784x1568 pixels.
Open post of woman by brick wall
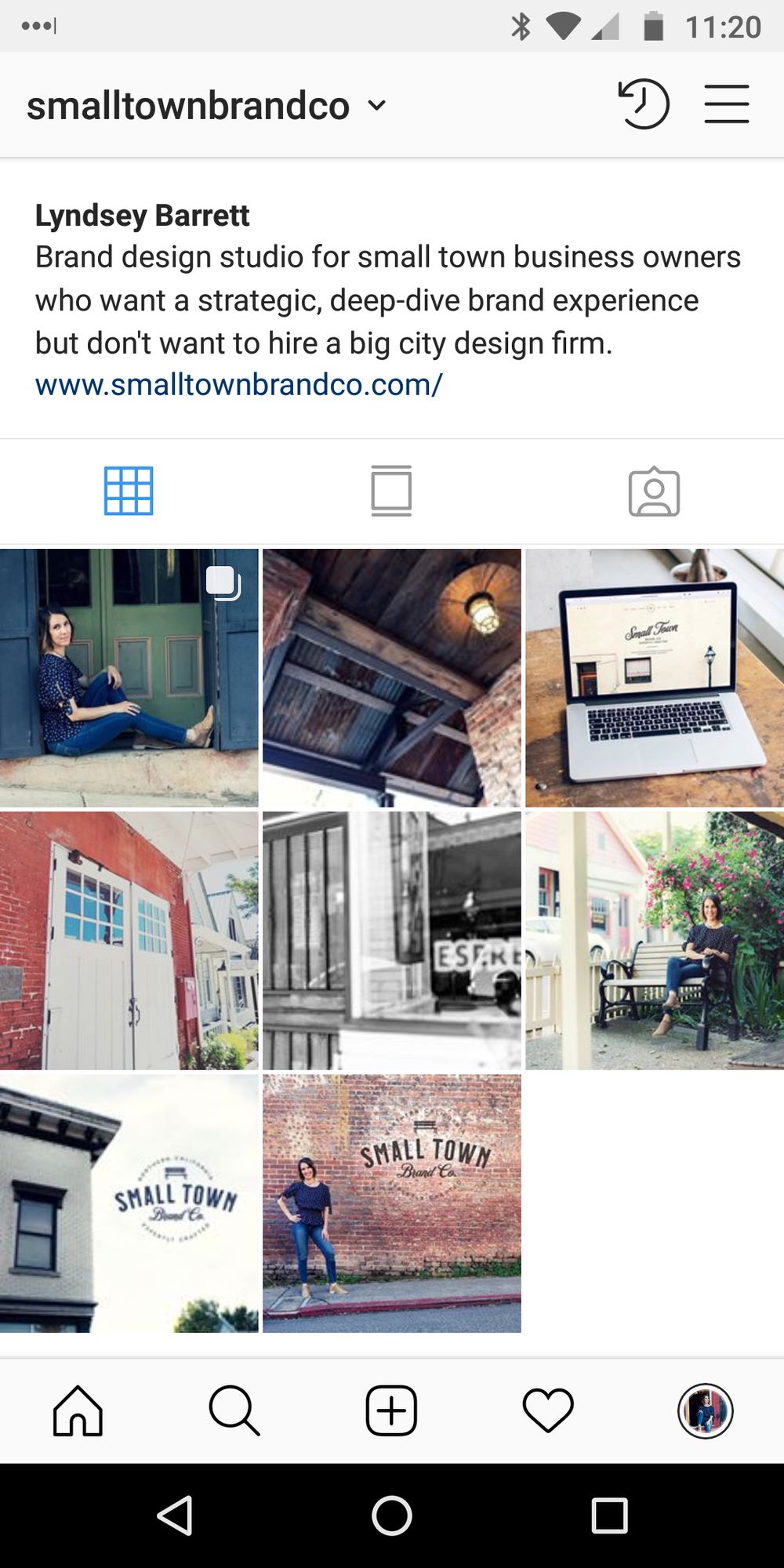[x=391, y=1203]
